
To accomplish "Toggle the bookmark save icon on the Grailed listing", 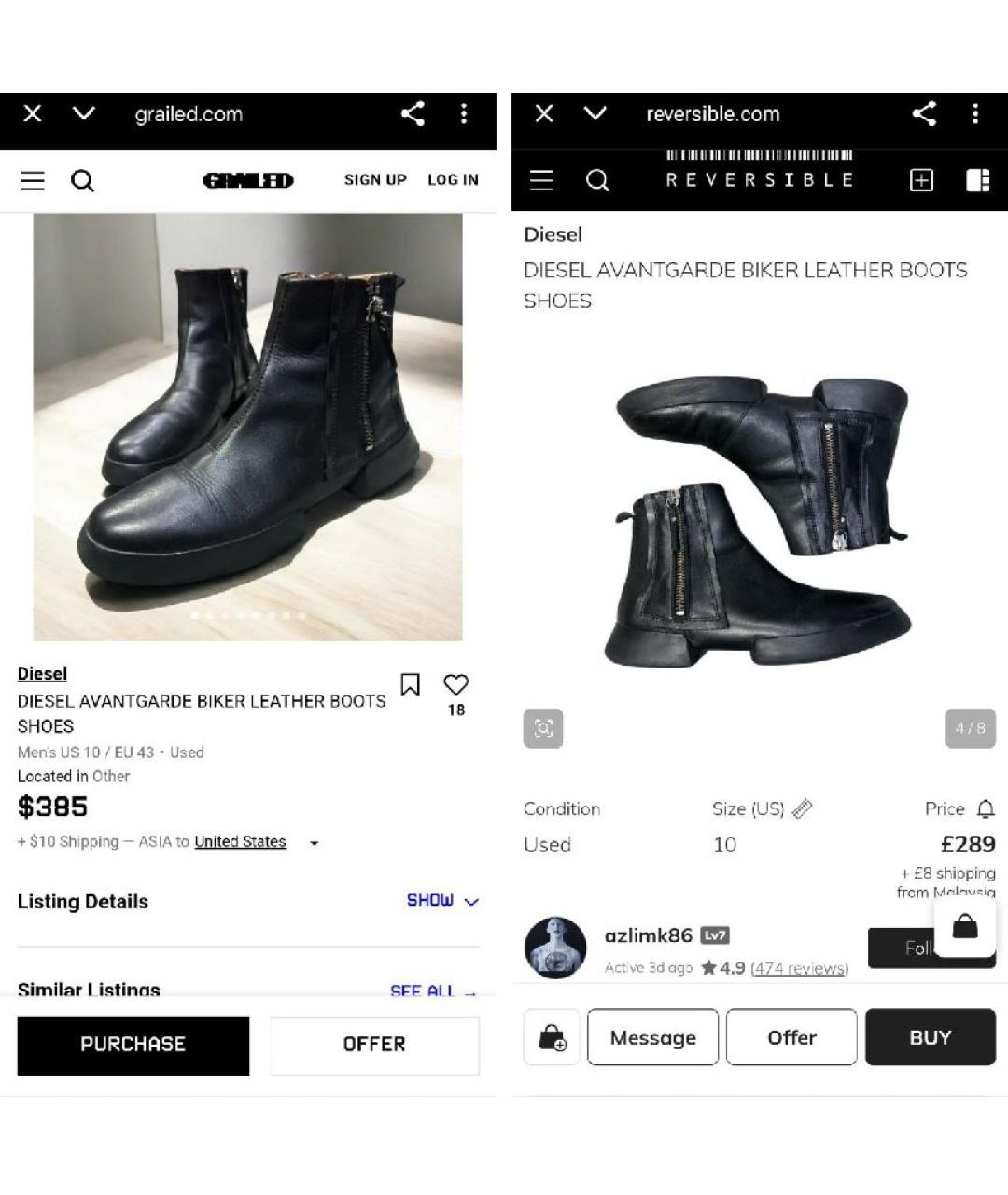I will coord(411,685).
